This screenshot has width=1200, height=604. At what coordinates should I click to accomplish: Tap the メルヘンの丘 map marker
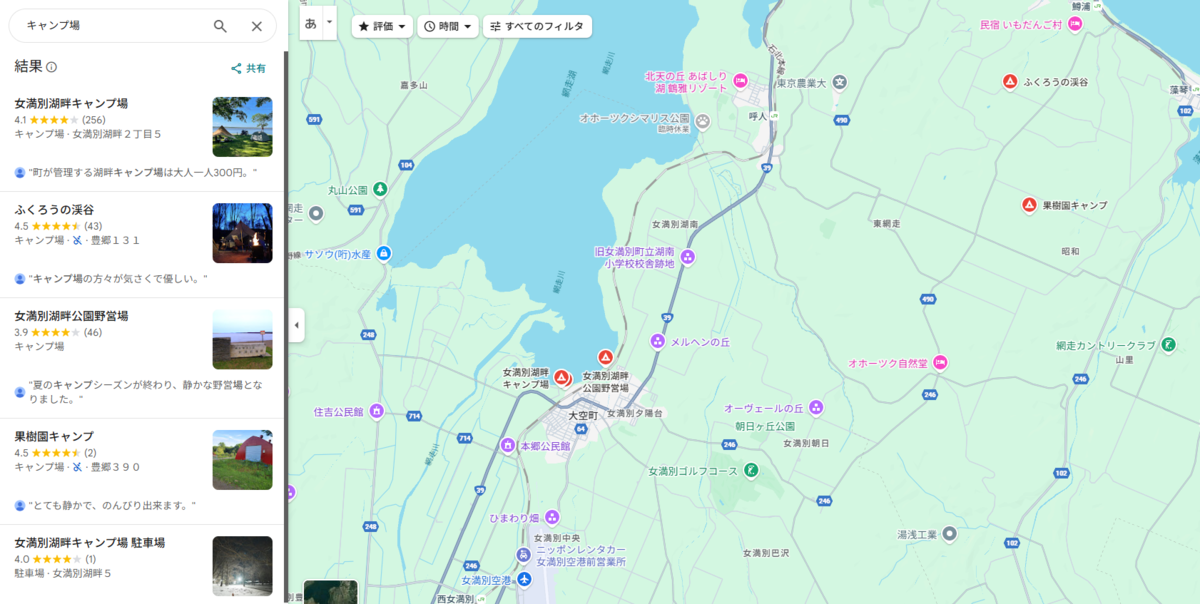tap(657, 342)
